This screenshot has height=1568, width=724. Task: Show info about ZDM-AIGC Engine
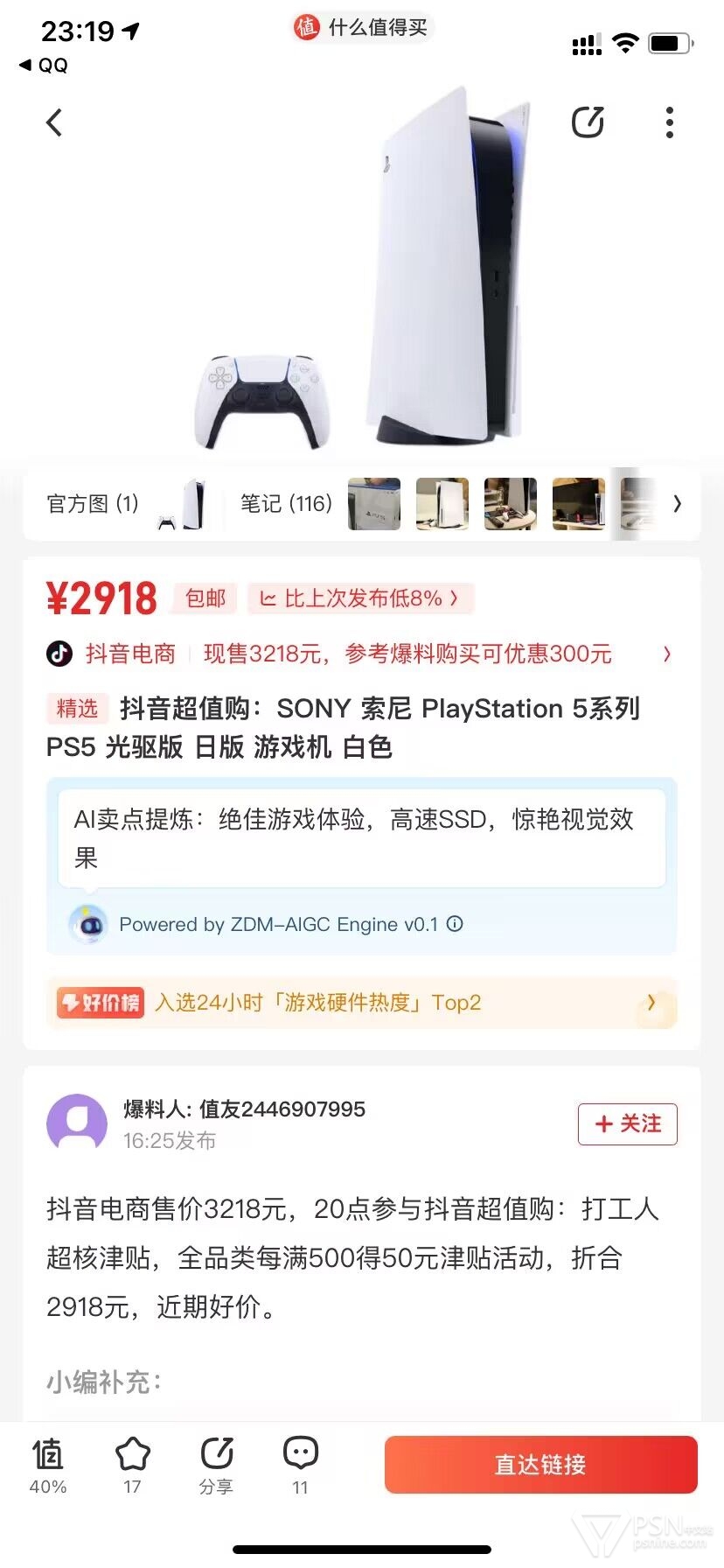455,924
